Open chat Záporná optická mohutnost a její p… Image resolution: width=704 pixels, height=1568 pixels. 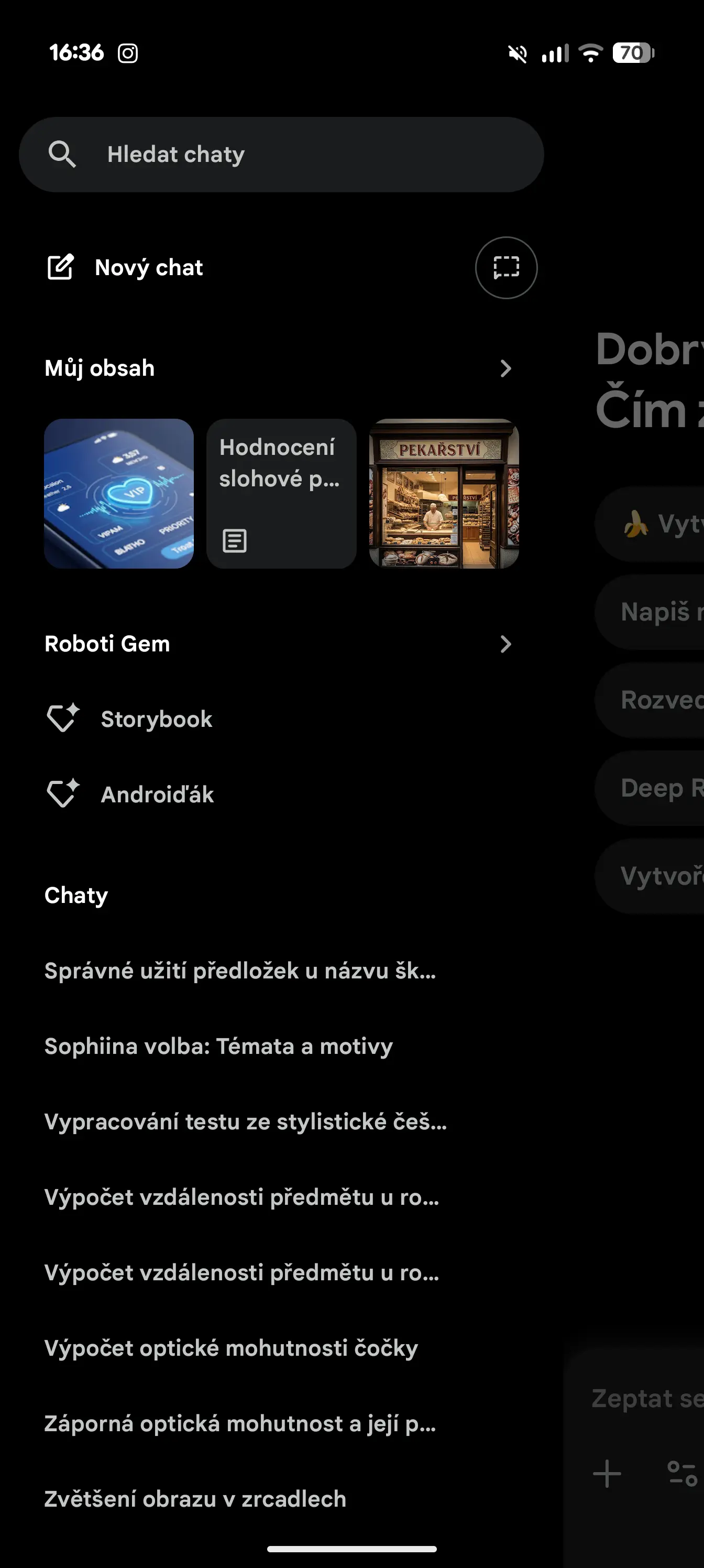(240, 1424)
